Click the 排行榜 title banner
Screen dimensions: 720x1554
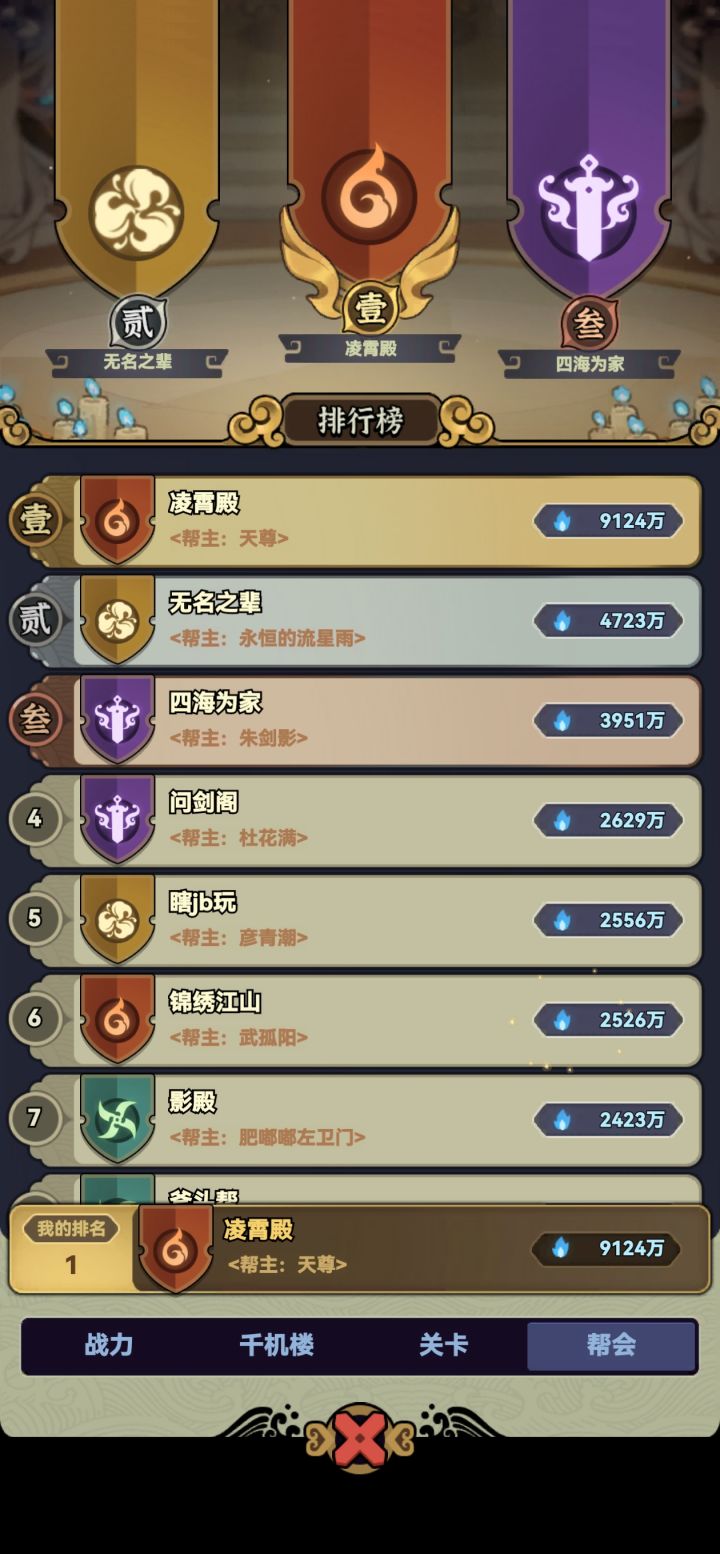pos(360,420)
